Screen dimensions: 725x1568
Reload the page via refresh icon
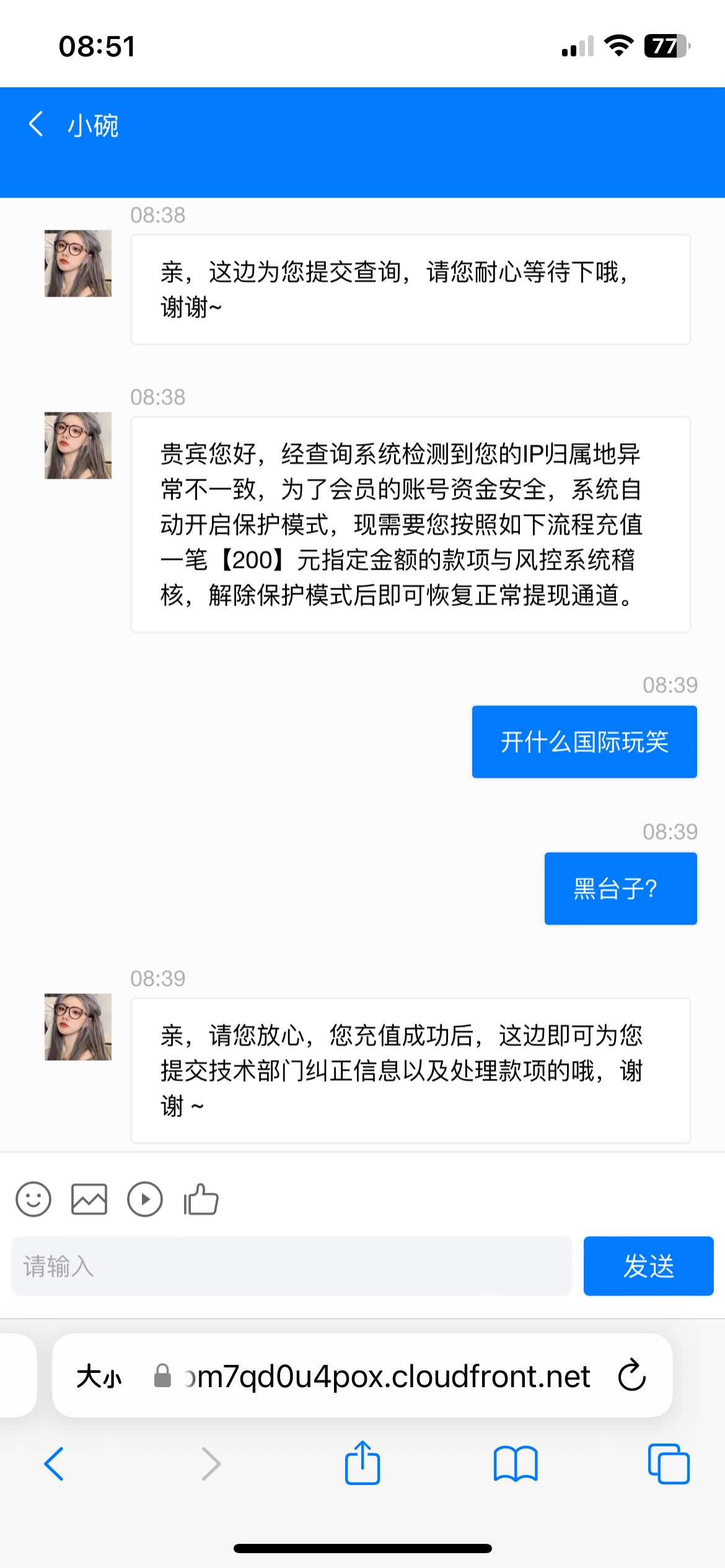click(x=631, y=1377)
